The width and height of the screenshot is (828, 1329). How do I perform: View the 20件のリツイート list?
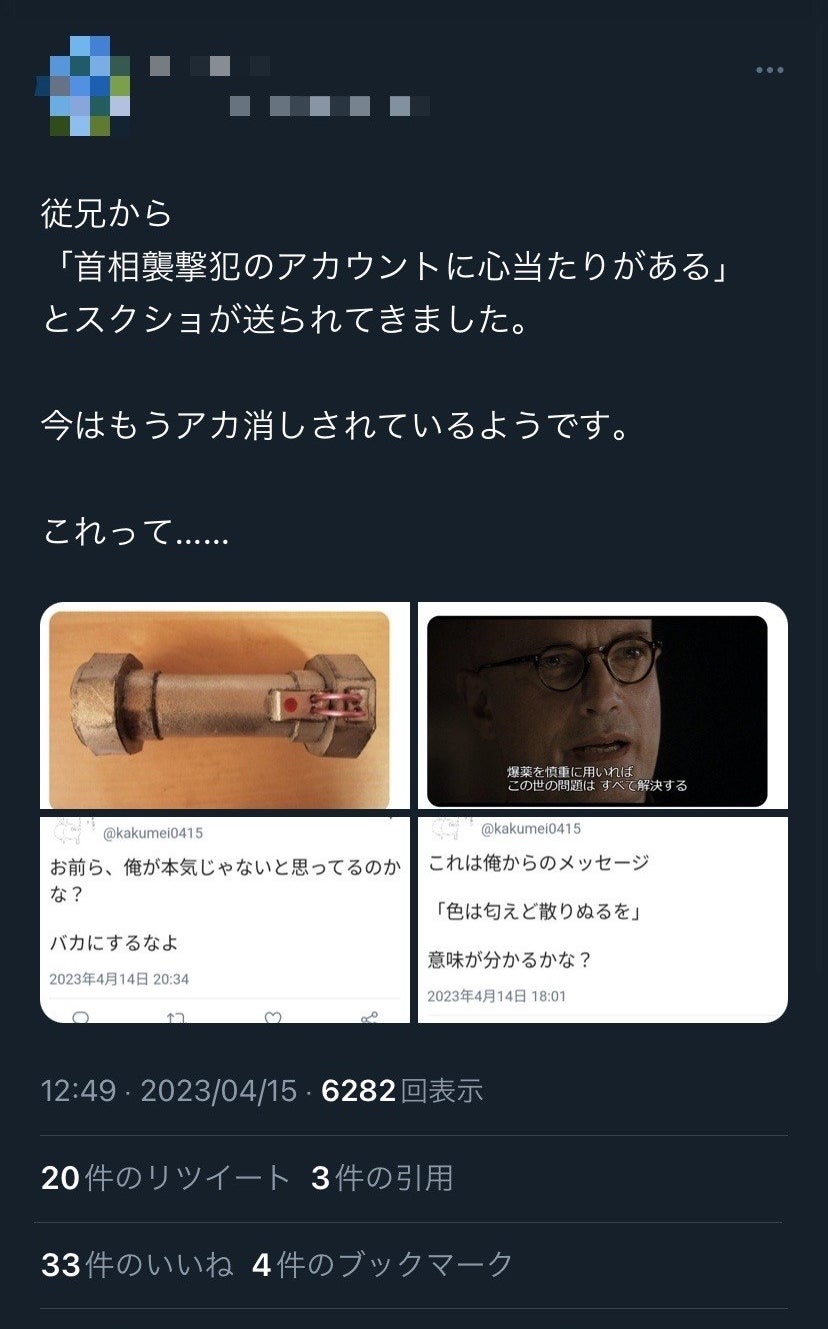pyautogui.click(x=166, y=1178)
